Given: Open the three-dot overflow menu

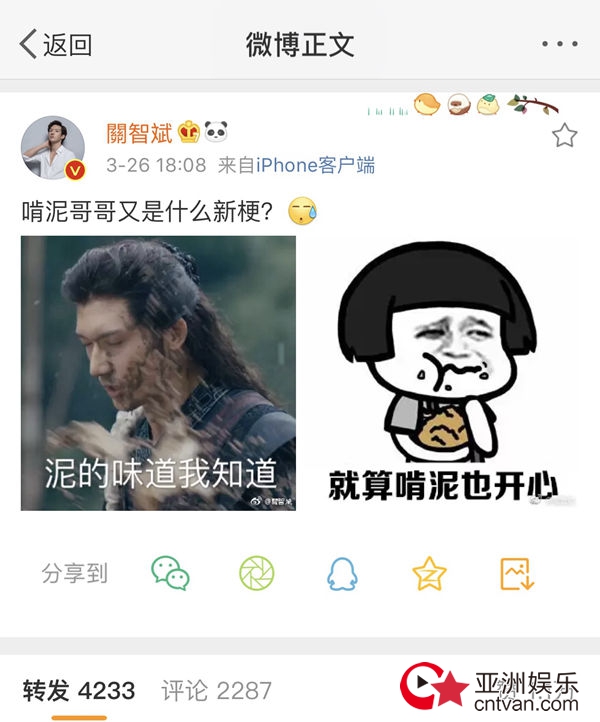Looking at the screenshot, I should [x=559, y=44].
